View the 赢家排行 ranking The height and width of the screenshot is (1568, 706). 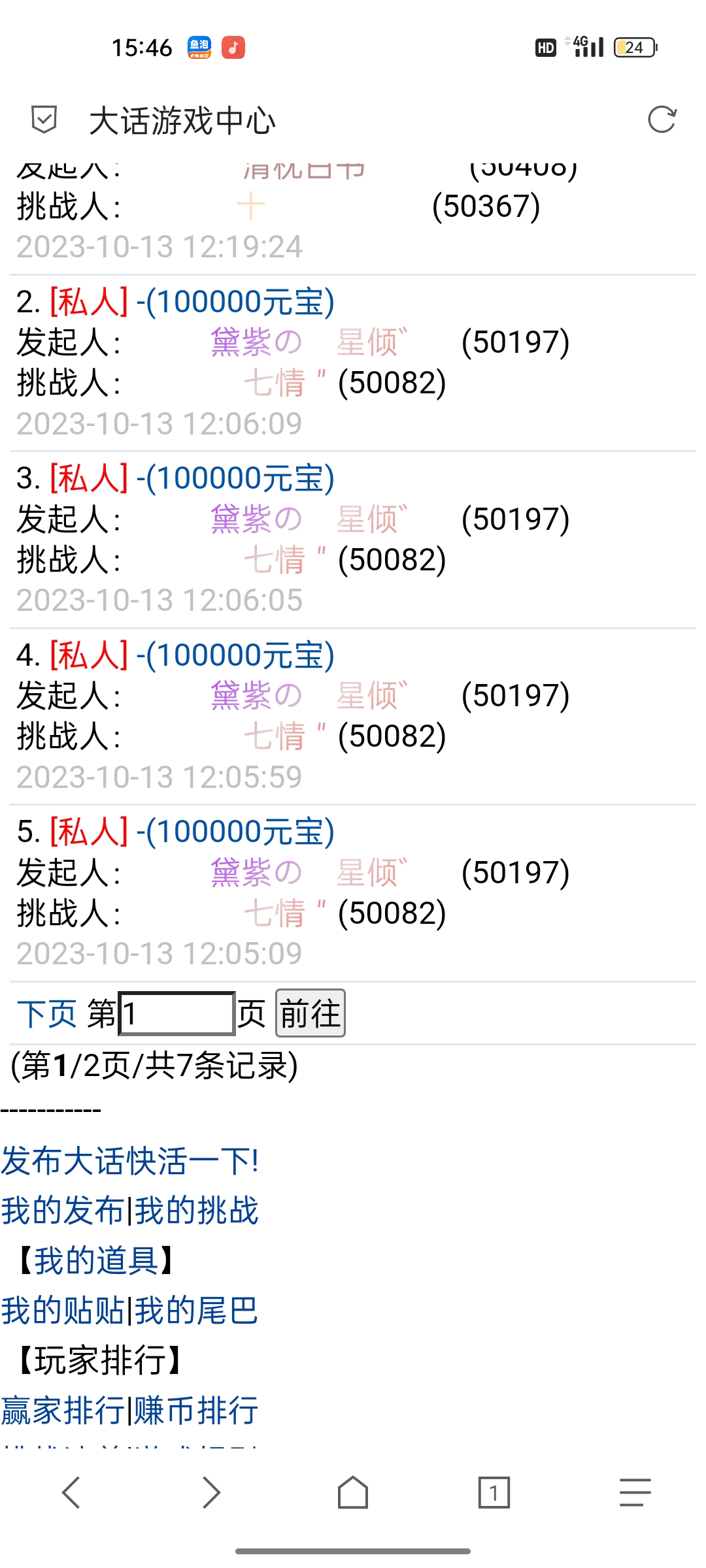[x=63, y=1411]
